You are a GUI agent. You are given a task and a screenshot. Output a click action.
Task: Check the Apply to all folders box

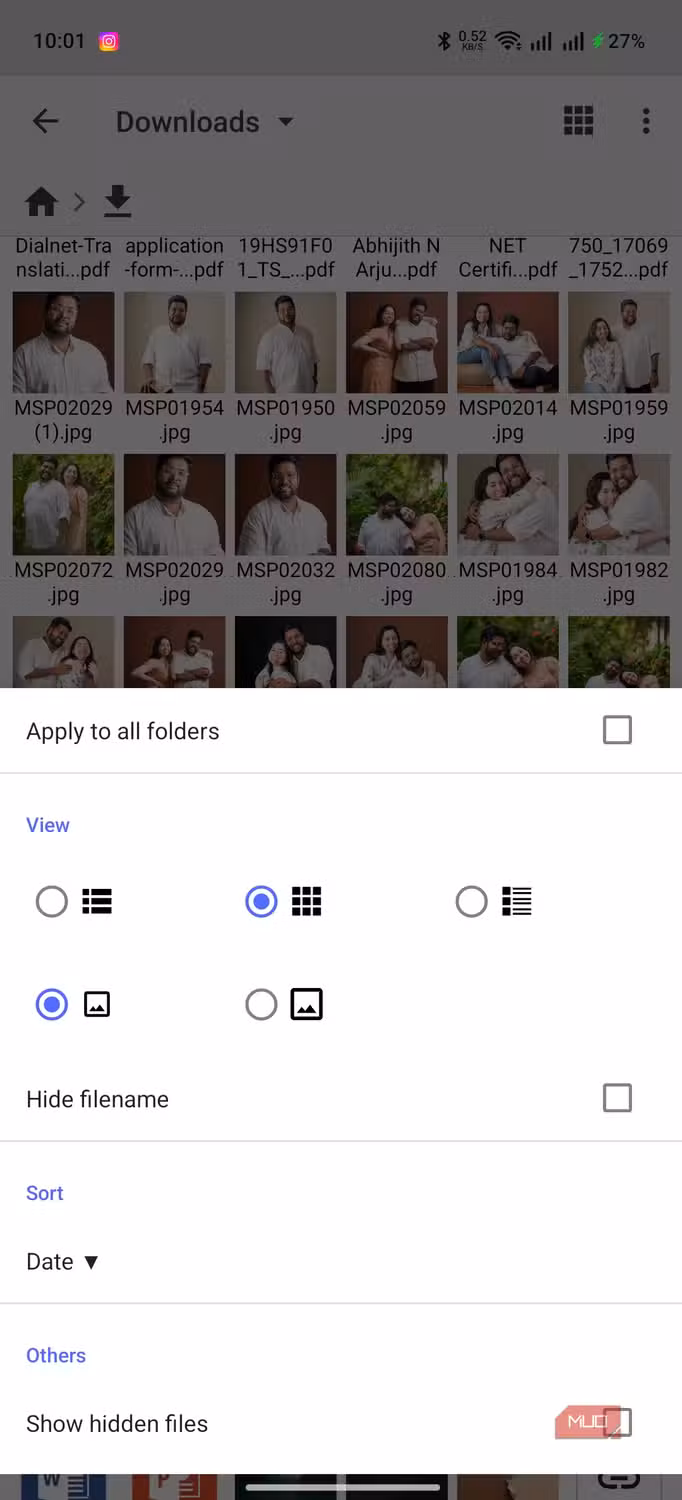click(x=617, y=730)
